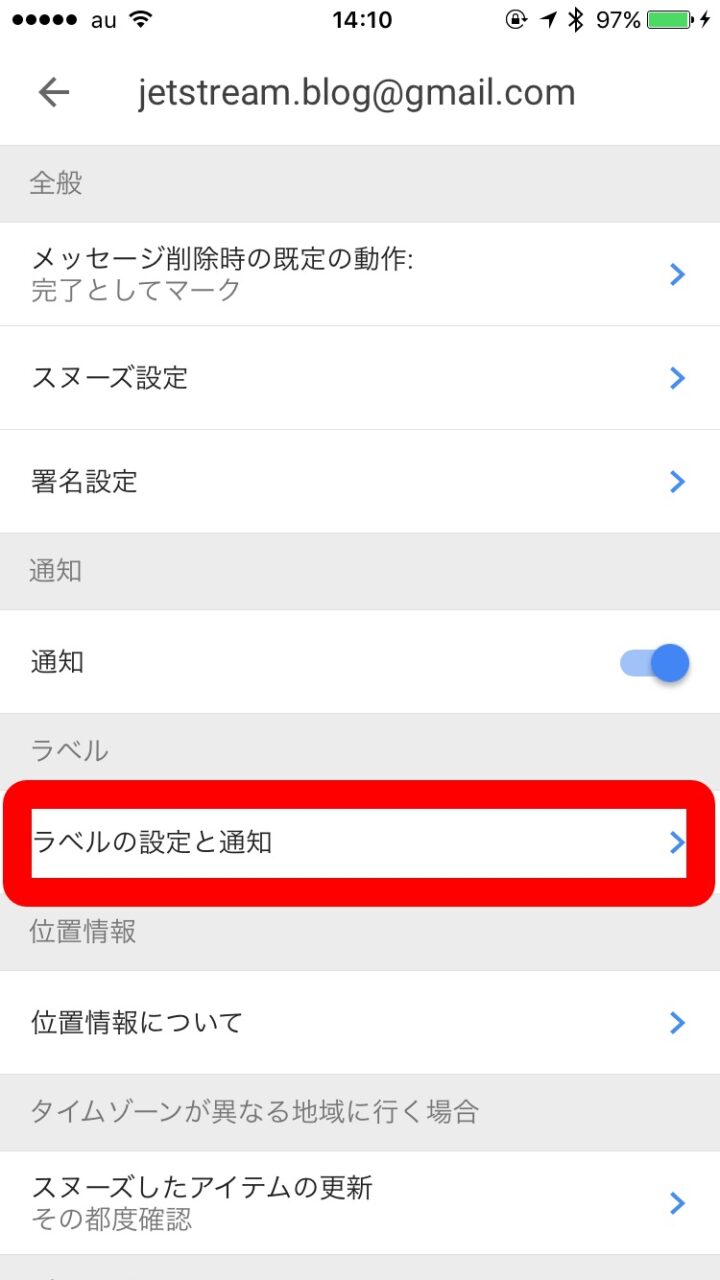Screen dimensions: 720x1280
Task: Open ラベルの設定と通知
Action: click(x=360, y=842)
